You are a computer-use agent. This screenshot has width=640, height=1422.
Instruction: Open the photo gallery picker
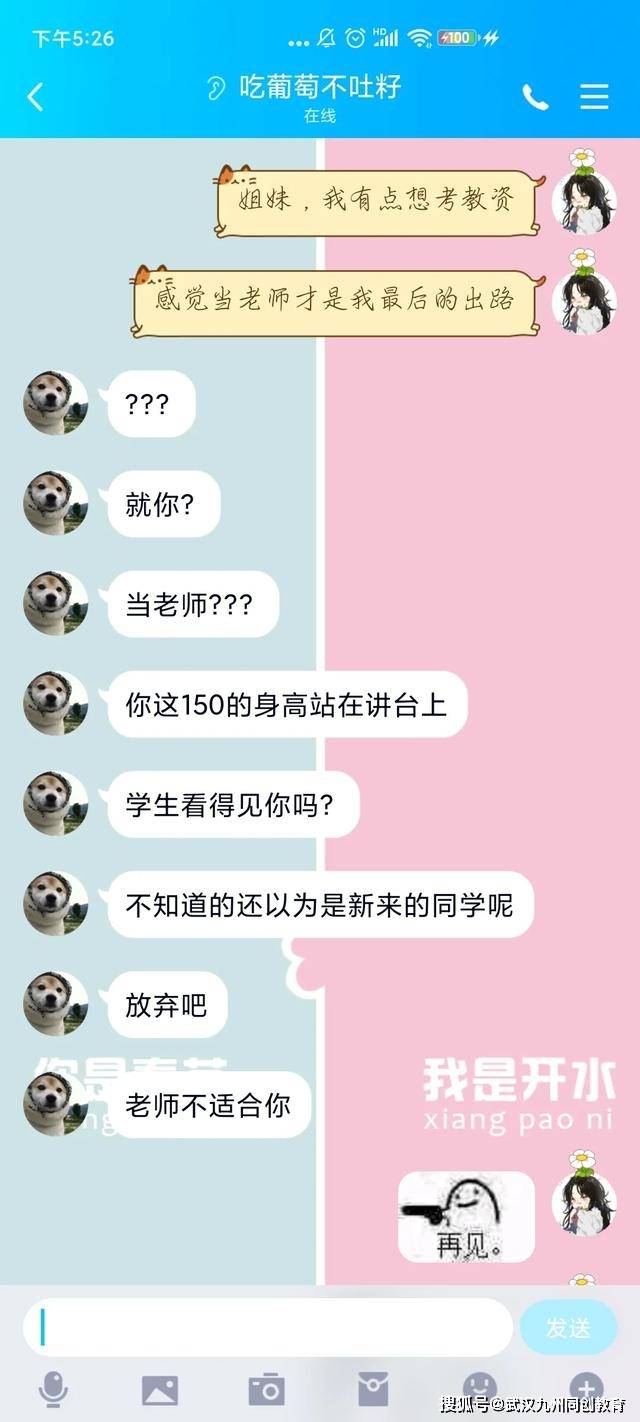[x=160, y=1389]
